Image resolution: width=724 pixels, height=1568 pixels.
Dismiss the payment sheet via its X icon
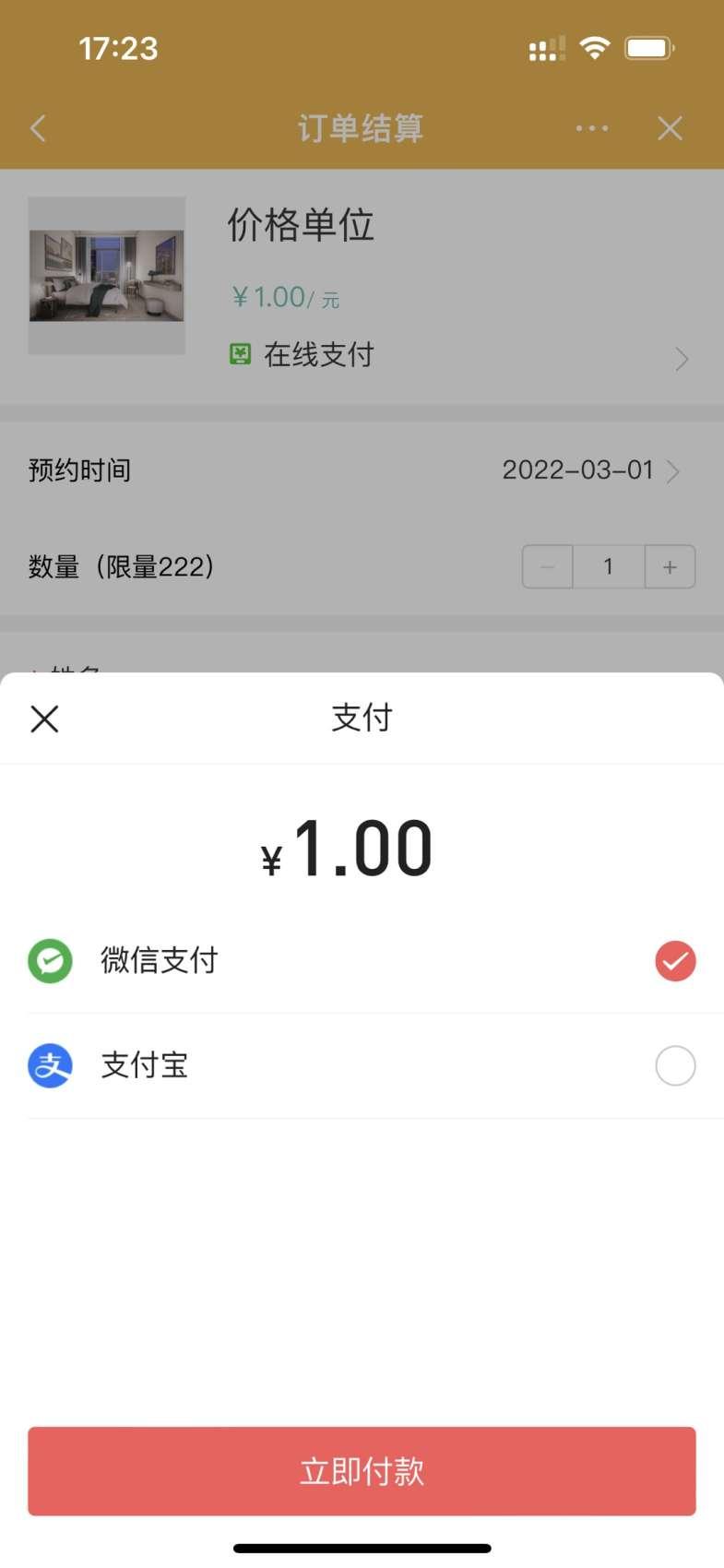pyautogui.click(x=44, y=719)
